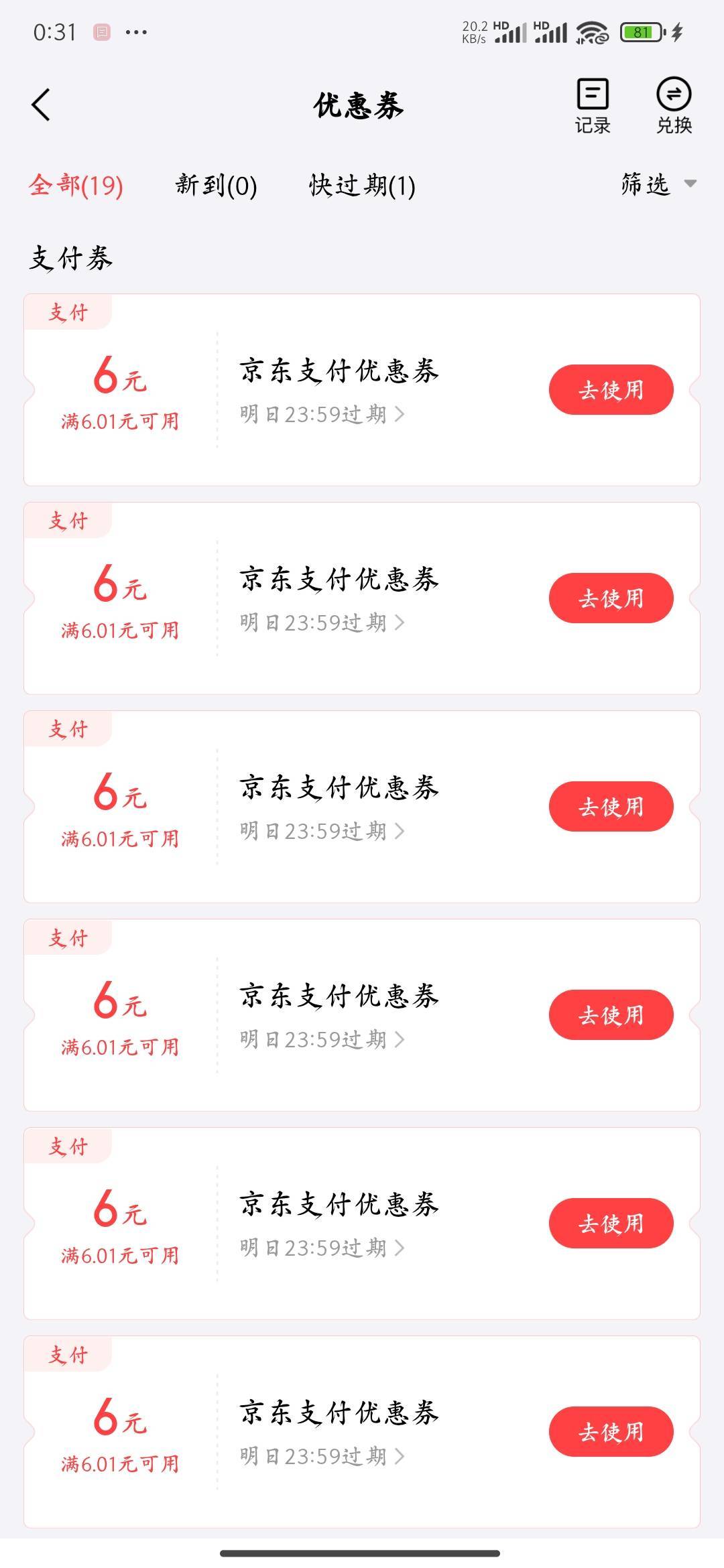Switch to the 全部(19) tab
Image resolution: width=724 pixels, height=1568 pixels.
76,185
